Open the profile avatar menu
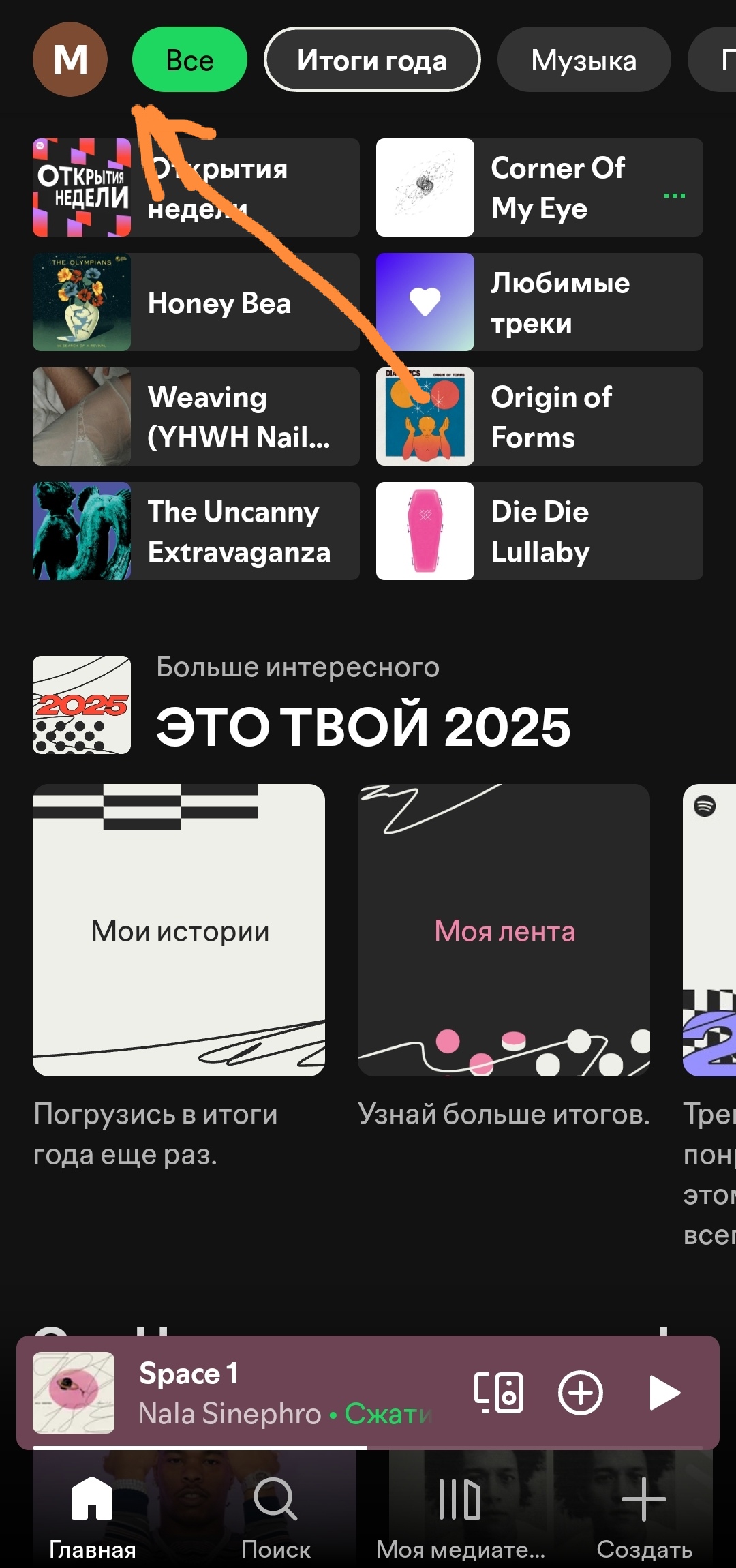Viewport: 736px width, 1568px height. 70,59
